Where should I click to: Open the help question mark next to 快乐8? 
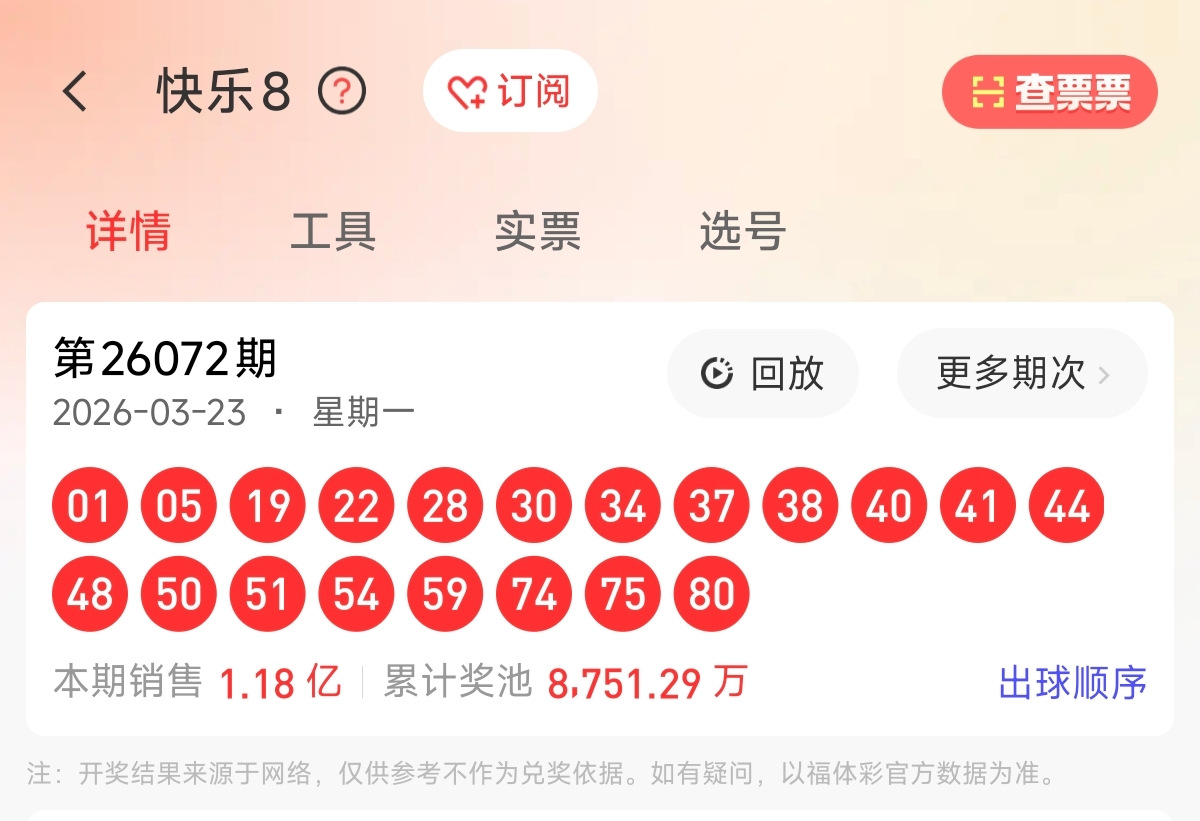(342, 92)
